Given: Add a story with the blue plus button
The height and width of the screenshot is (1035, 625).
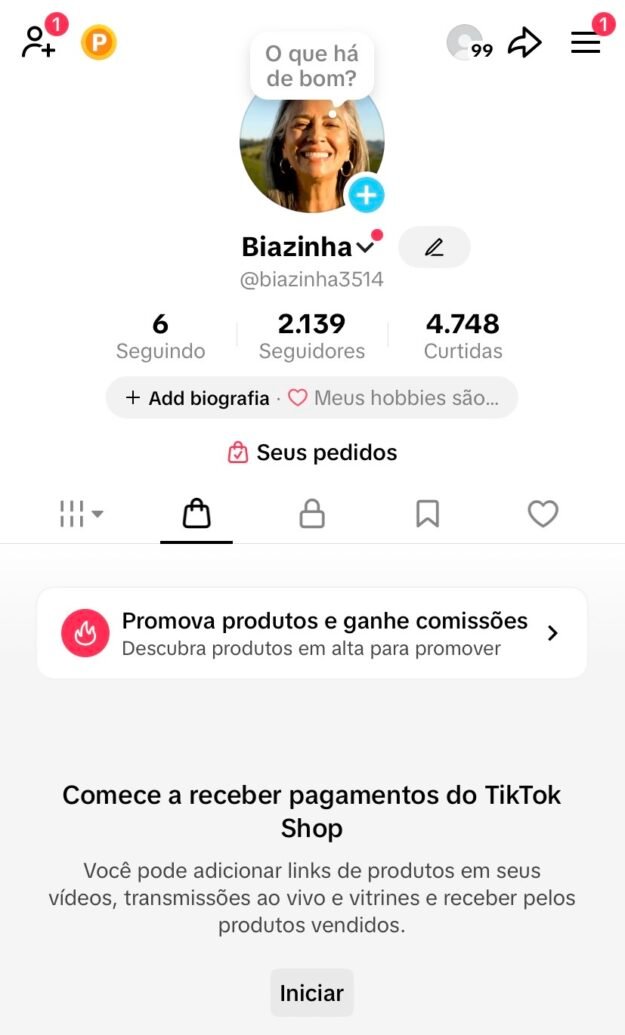Looking at the screenshot, I should pyautogui.click(x=366, y=194).
